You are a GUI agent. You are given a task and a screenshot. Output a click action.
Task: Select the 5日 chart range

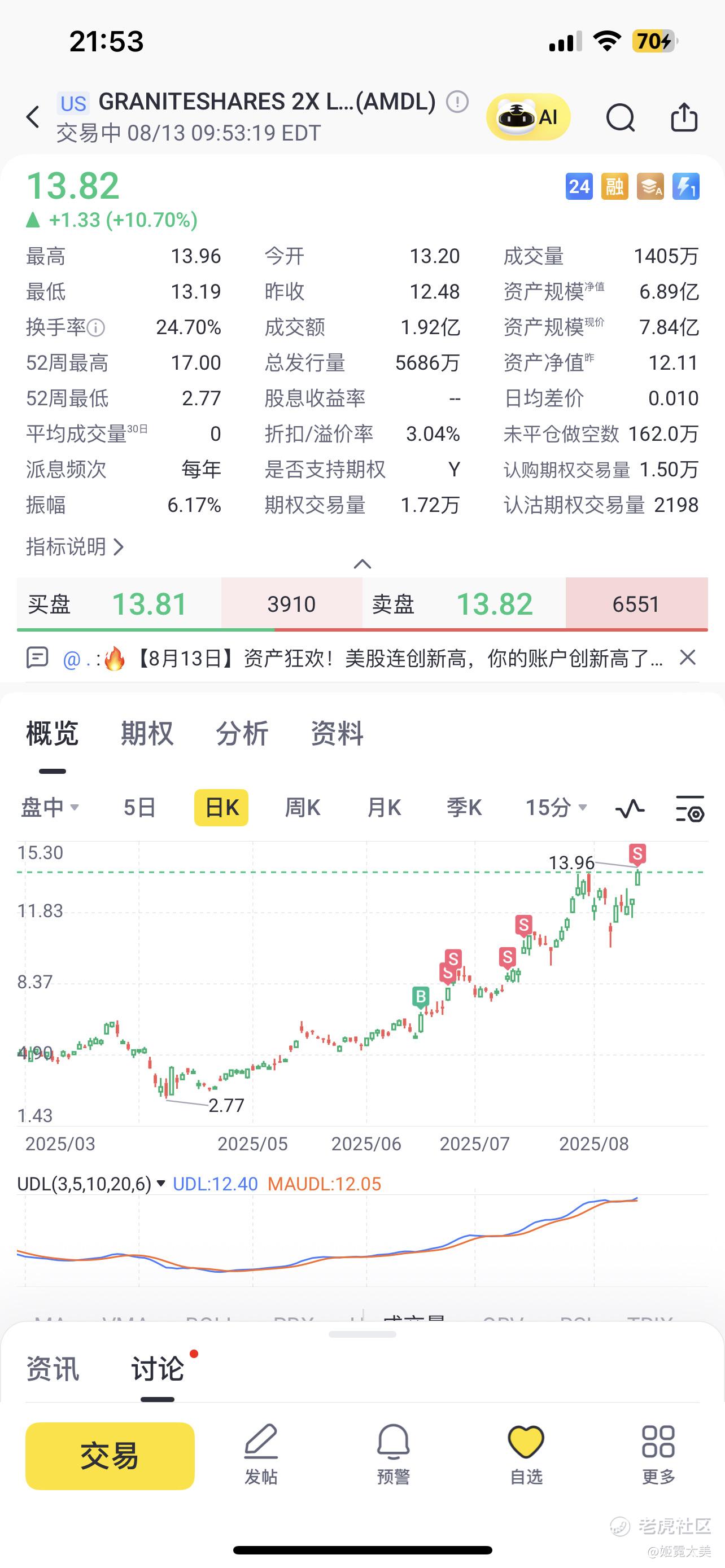139,808
